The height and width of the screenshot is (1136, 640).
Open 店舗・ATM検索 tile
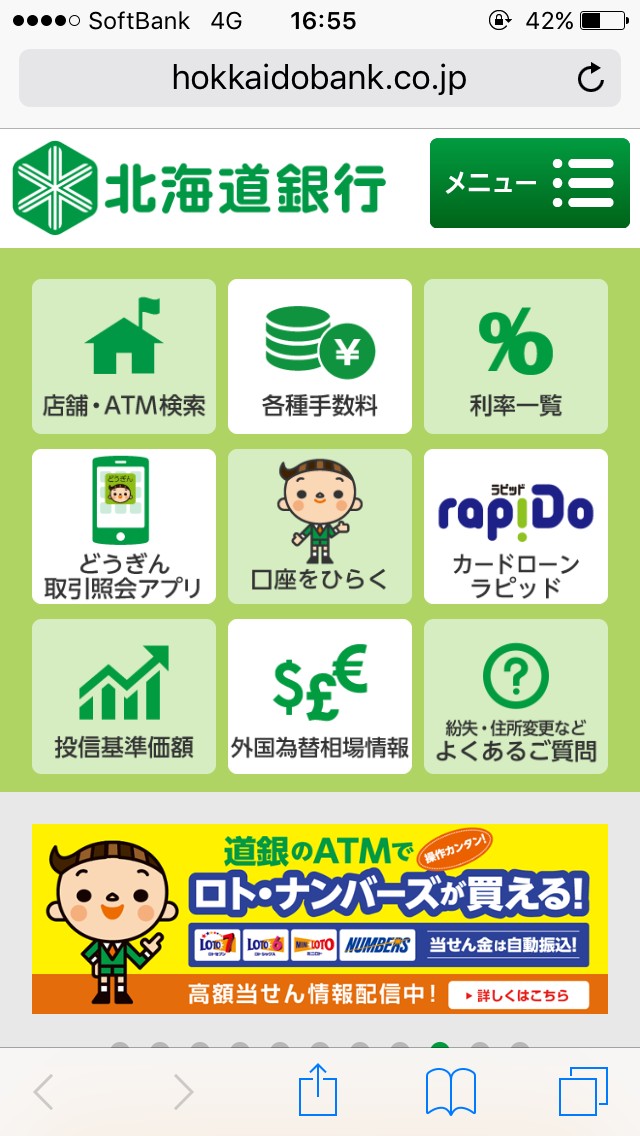(x=124, y=356)
